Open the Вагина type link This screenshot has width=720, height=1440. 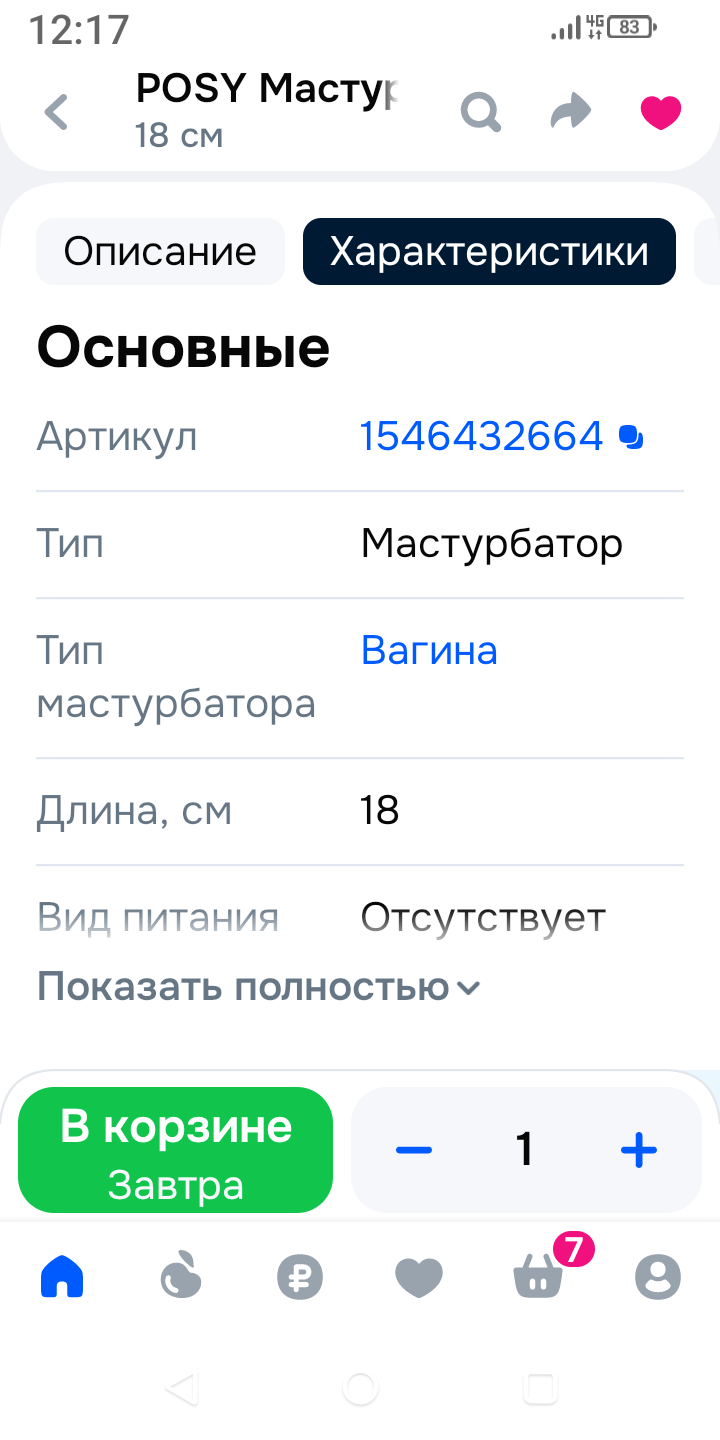pos(429,650)
